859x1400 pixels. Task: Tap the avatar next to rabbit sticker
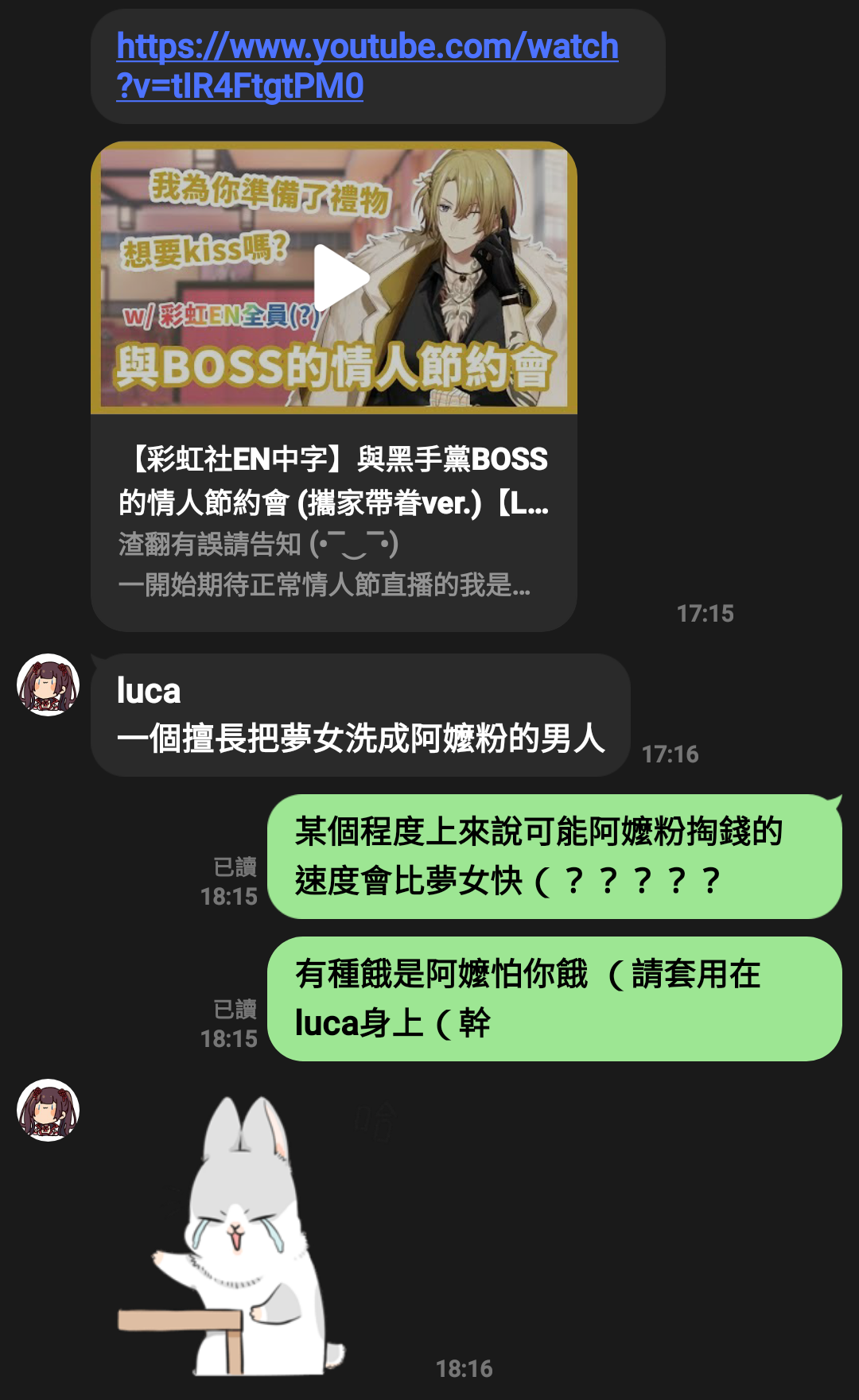[49, 1110]
